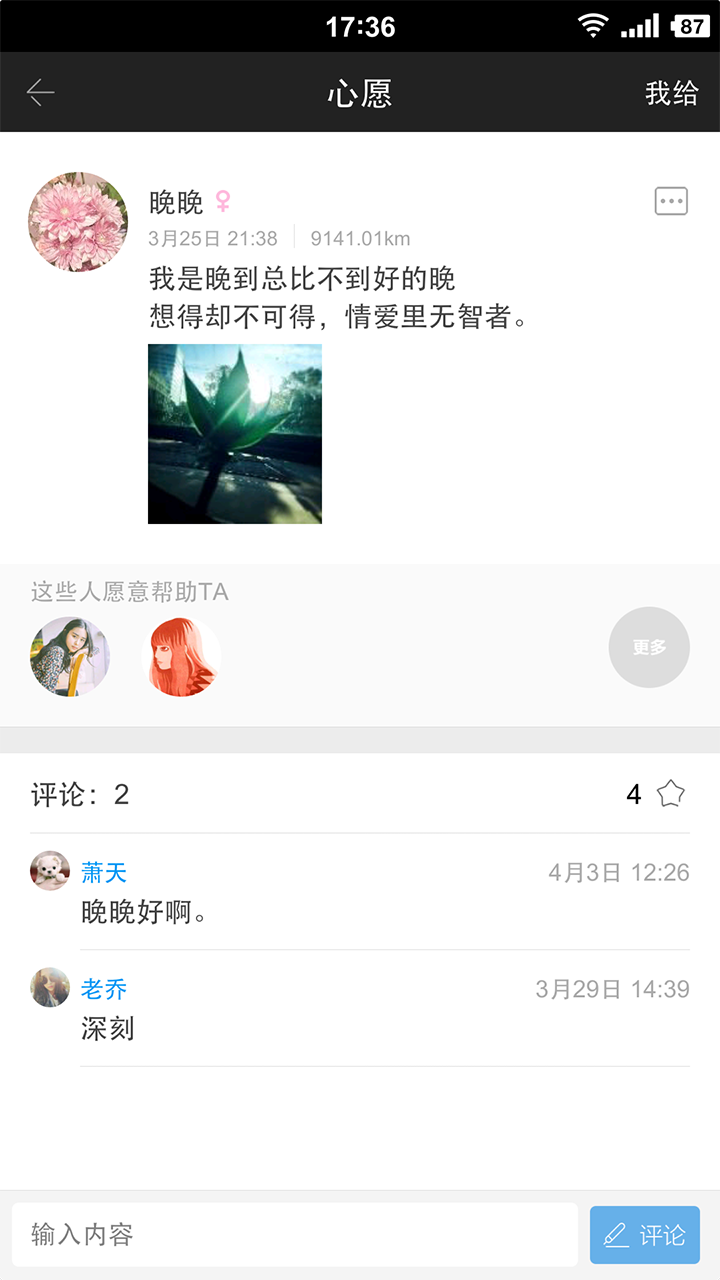Image resolution: width=720 pixels, height=1280 pixels.
Task: View the leaf photo in the post
Action: pyautogui.click(x=235, y=434)
